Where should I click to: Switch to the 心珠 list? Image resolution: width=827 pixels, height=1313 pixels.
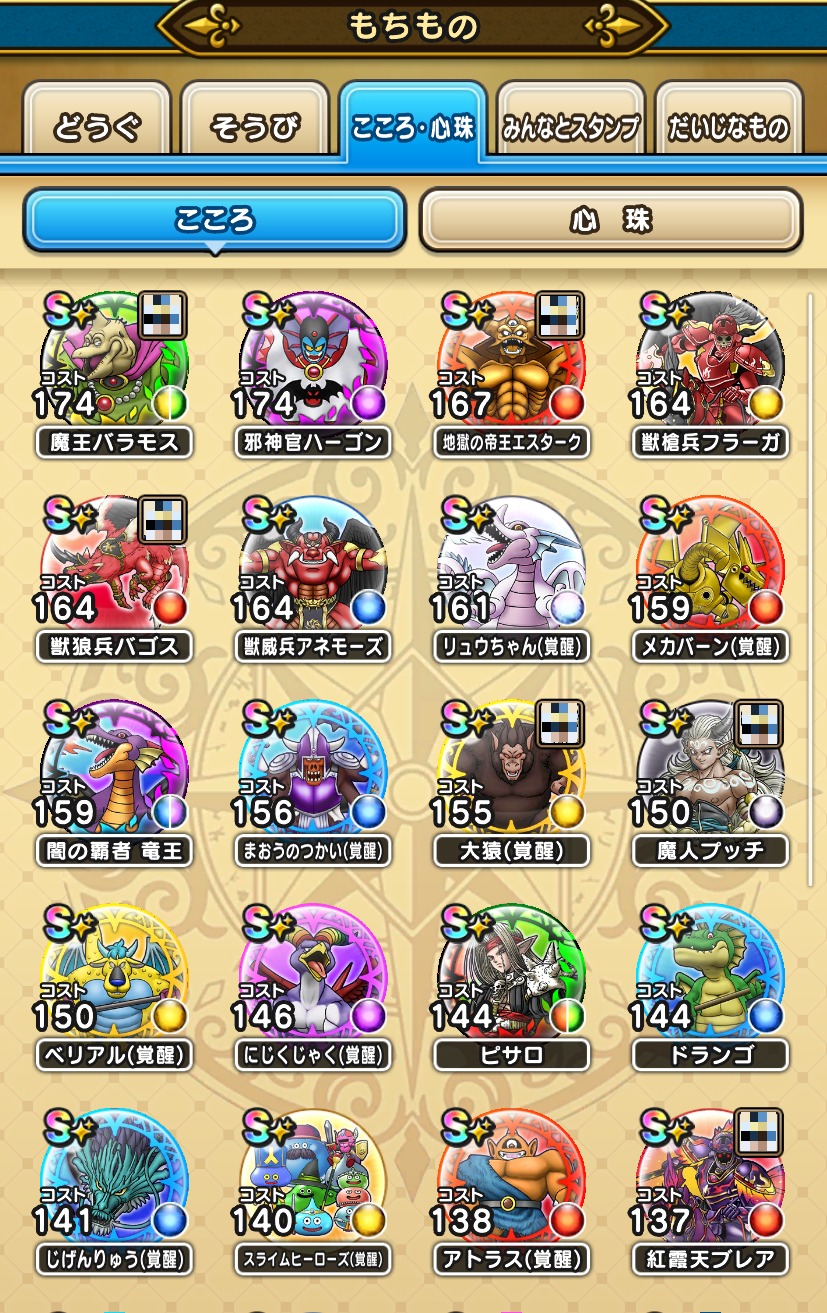611,220
